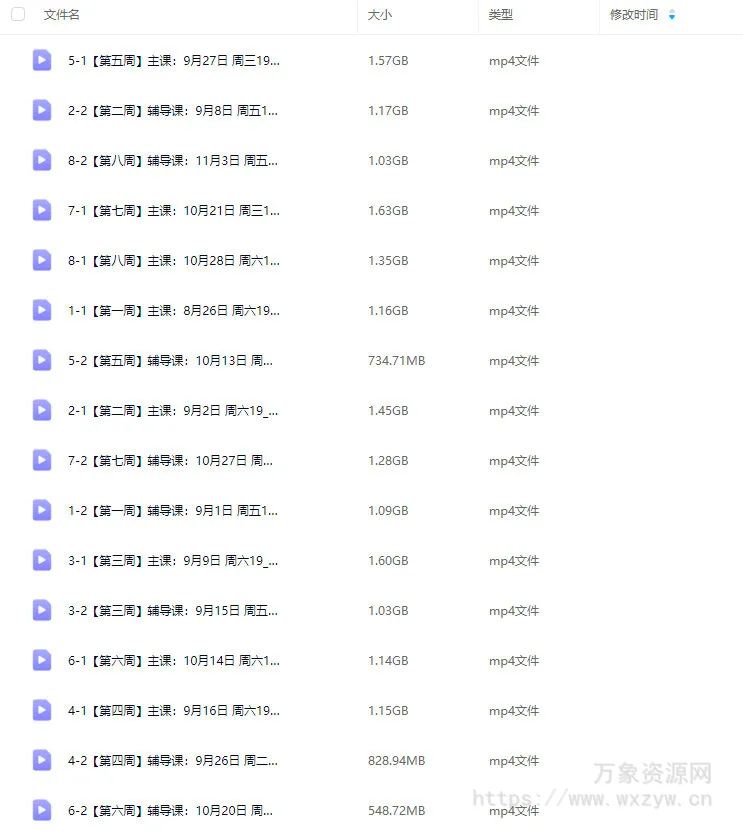
Task: Tick the select-all checkbox beside 文件名
Action: coord(18,15)
